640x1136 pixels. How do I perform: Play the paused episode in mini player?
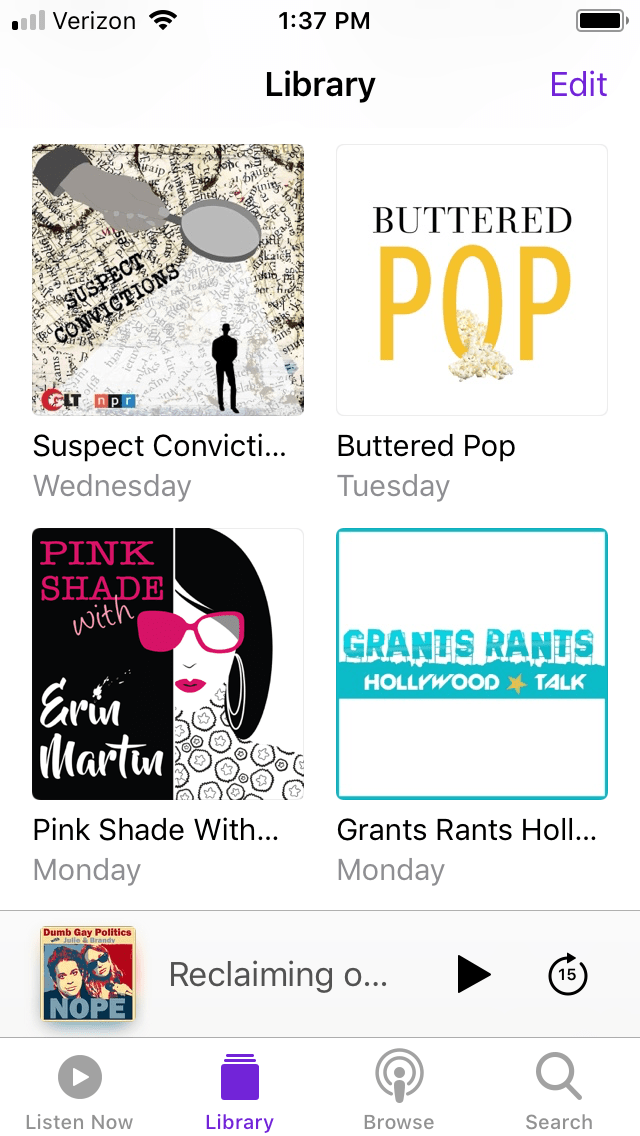tap(473, 974)
